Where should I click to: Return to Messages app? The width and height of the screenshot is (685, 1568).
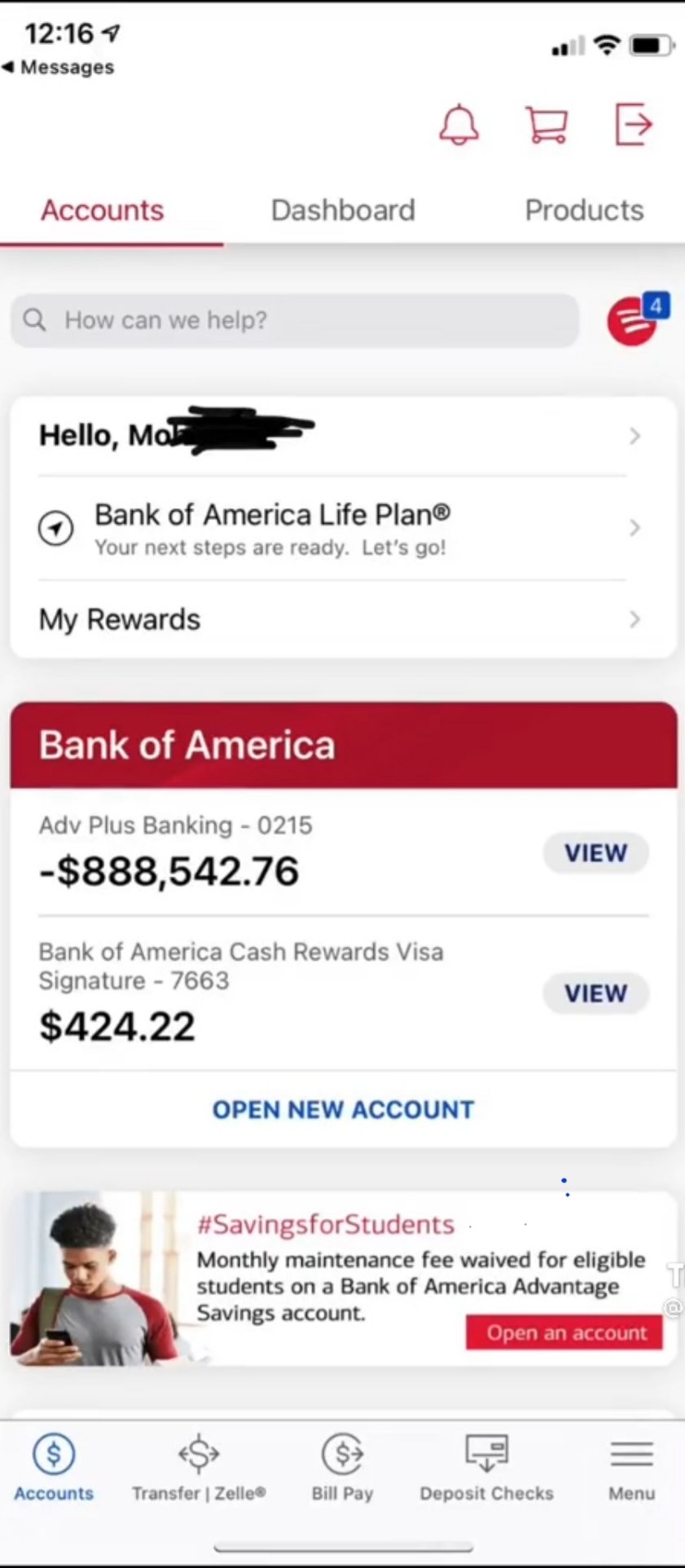click(x=59, y=68)
